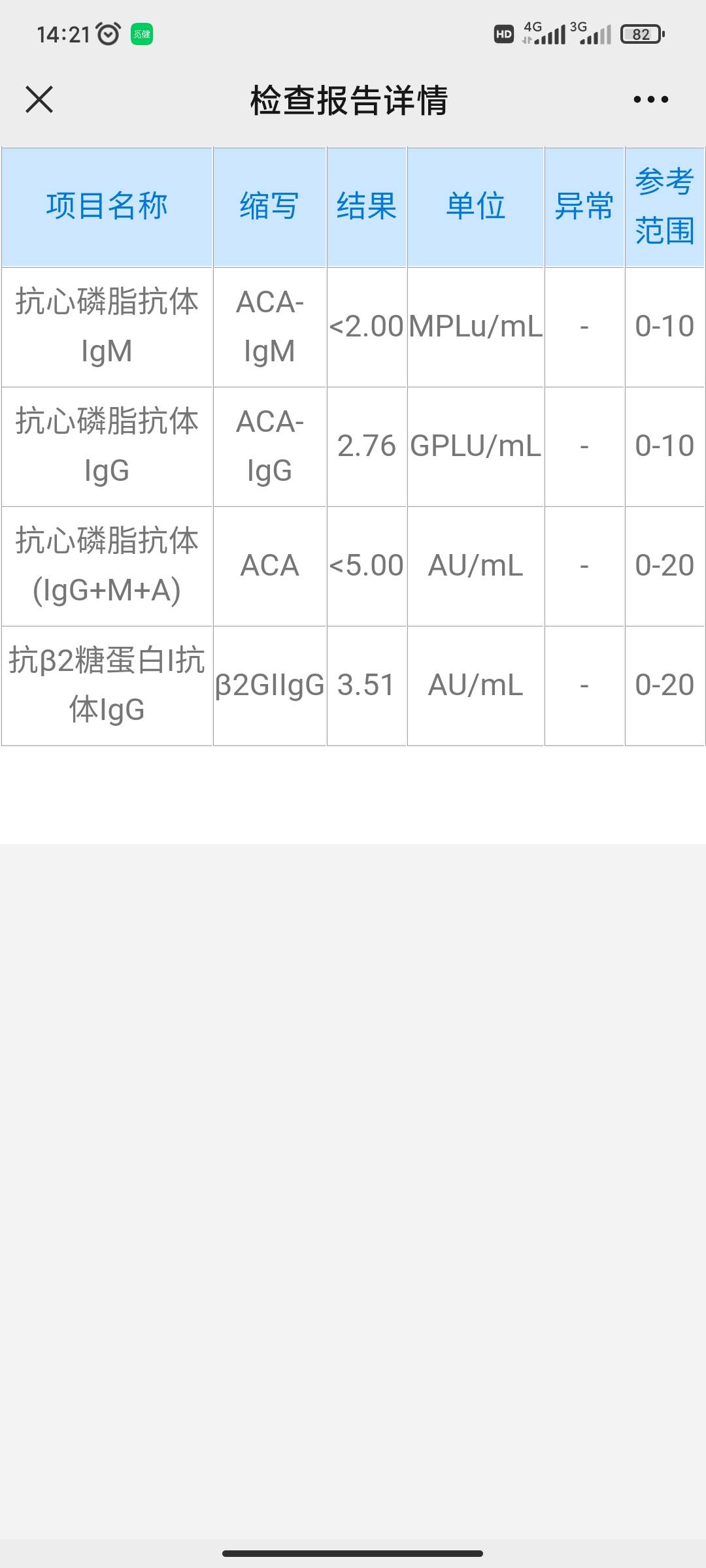Viewport: 706px width, 1568px height.
Task: Tap the 异常 column header
Action: [x=584, y=206]
